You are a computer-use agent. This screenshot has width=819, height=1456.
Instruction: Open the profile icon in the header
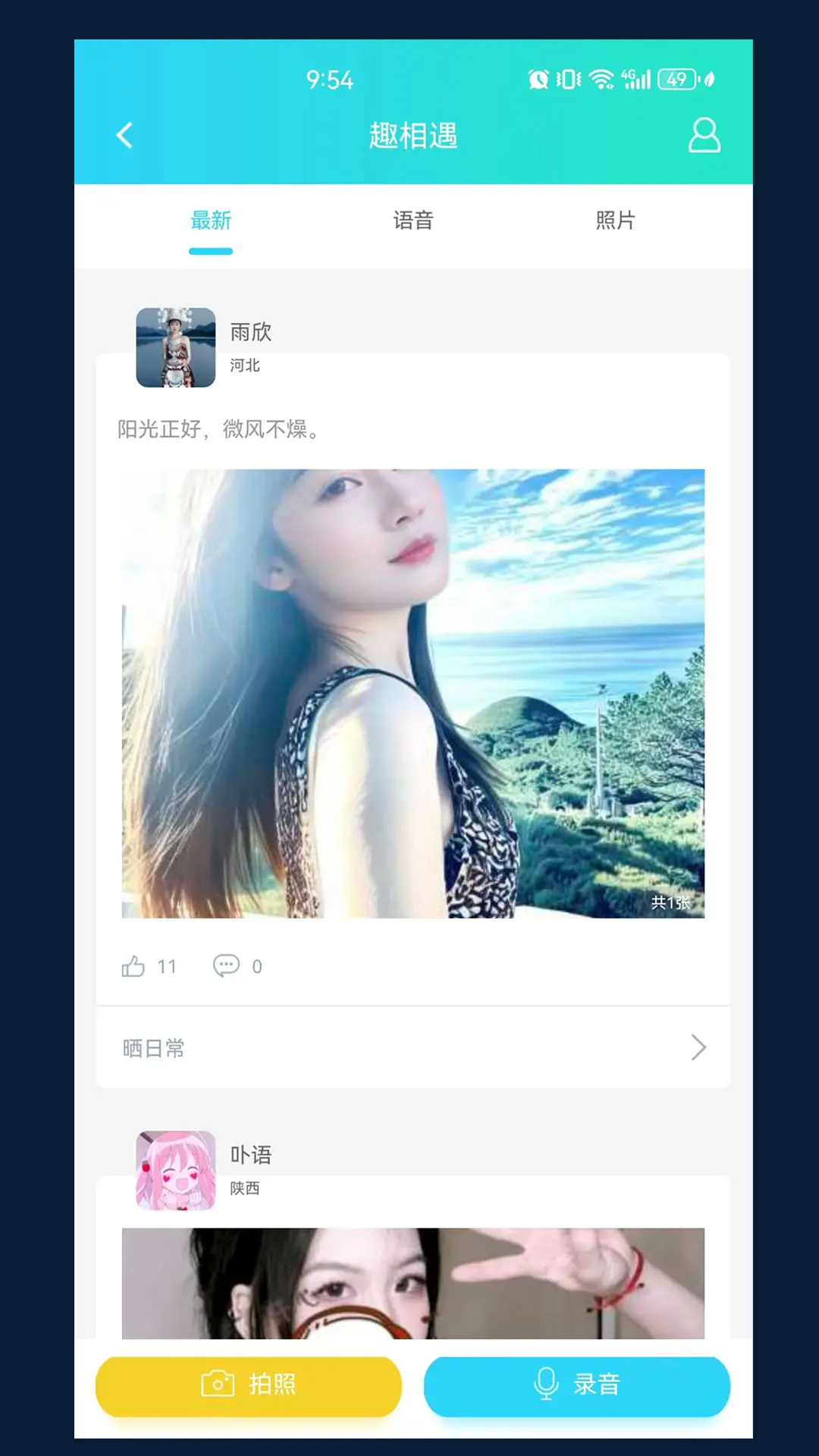click(x=704, y=135)
